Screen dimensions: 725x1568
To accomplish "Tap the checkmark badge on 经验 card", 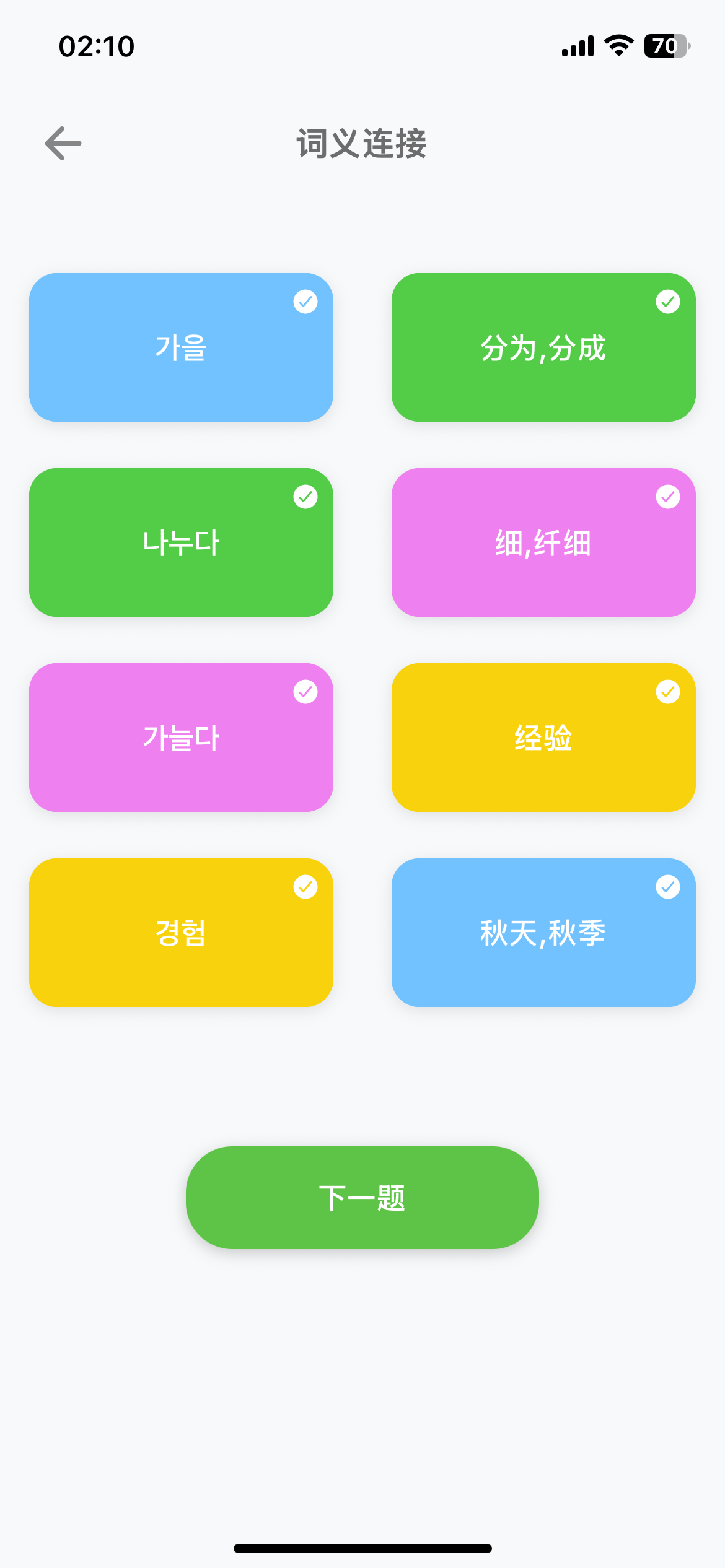I will tap(667, 691).
